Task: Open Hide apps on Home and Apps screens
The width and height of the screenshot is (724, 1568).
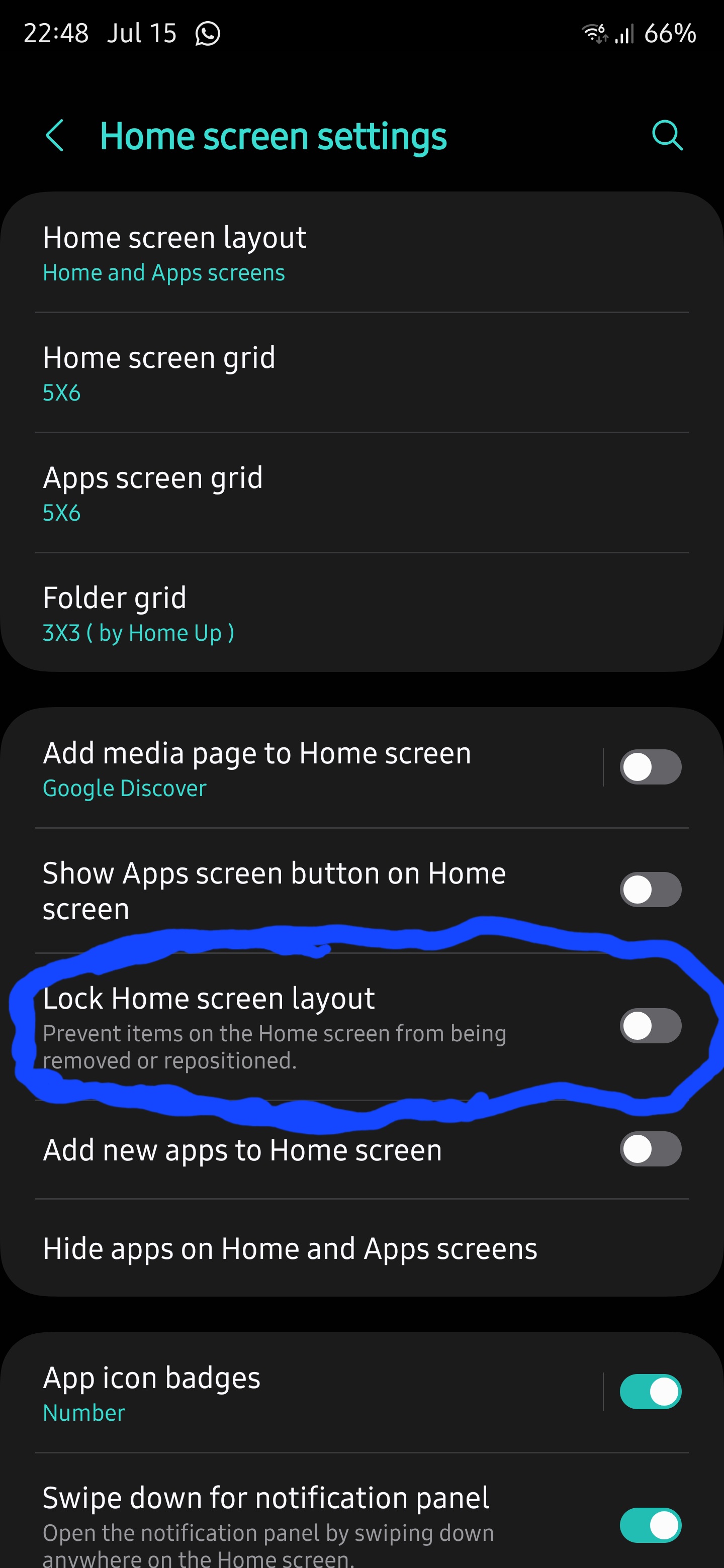Action: click(361, 1248)
